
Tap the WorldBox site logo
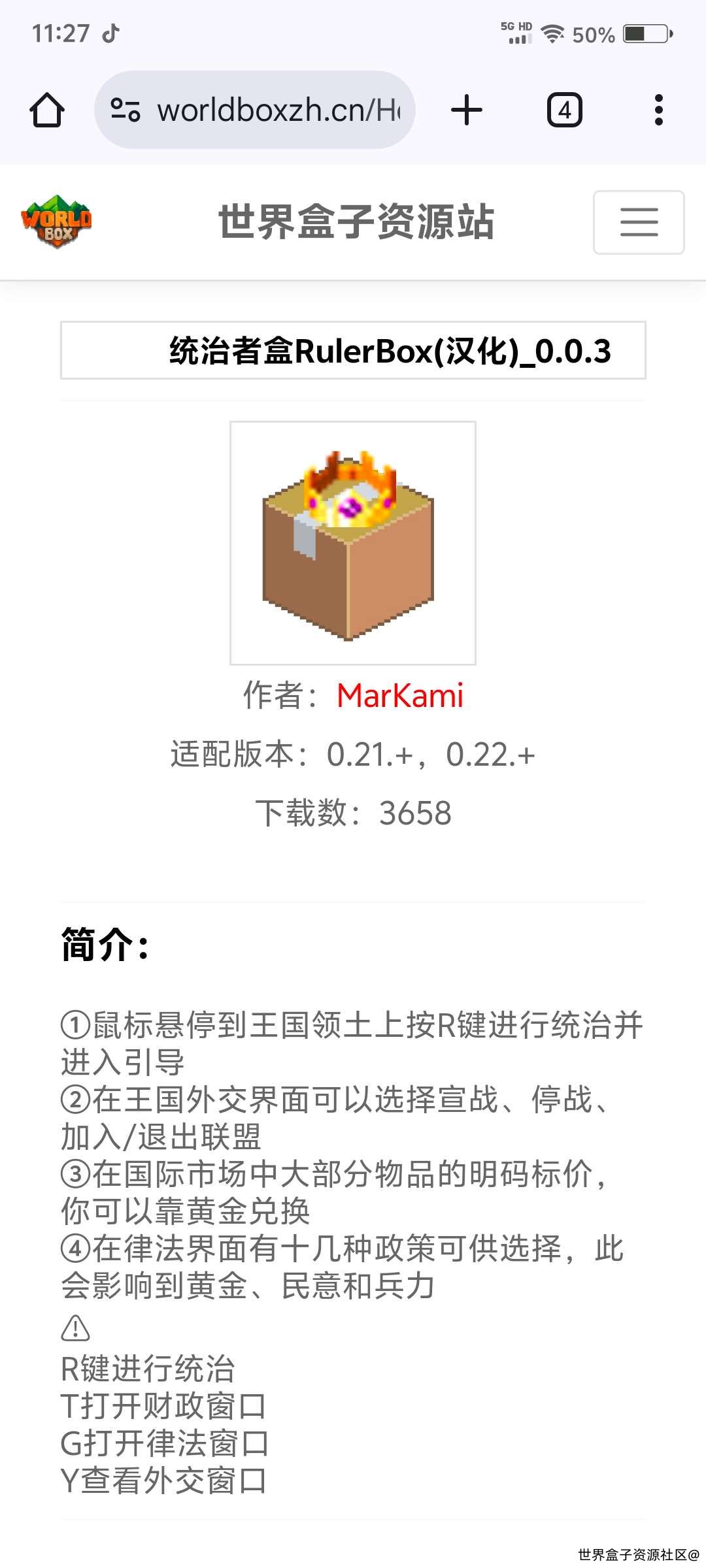[x=56, y=221]
